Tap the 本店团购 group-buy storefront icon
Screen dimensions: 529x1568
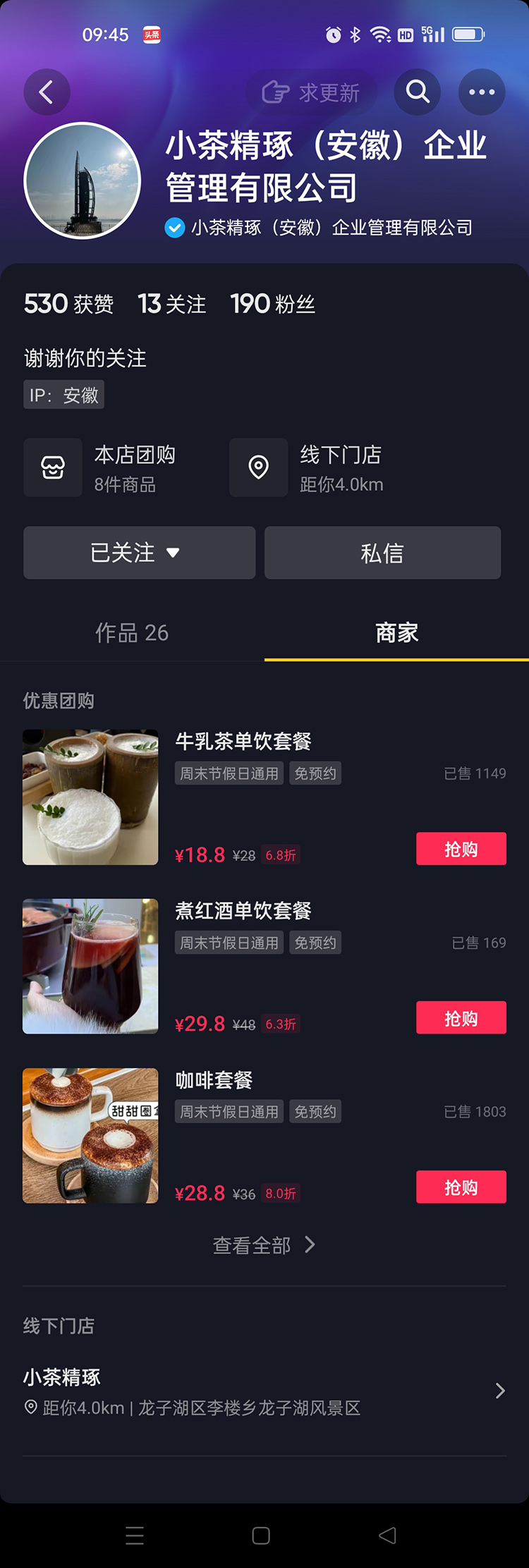coord(53,467)
